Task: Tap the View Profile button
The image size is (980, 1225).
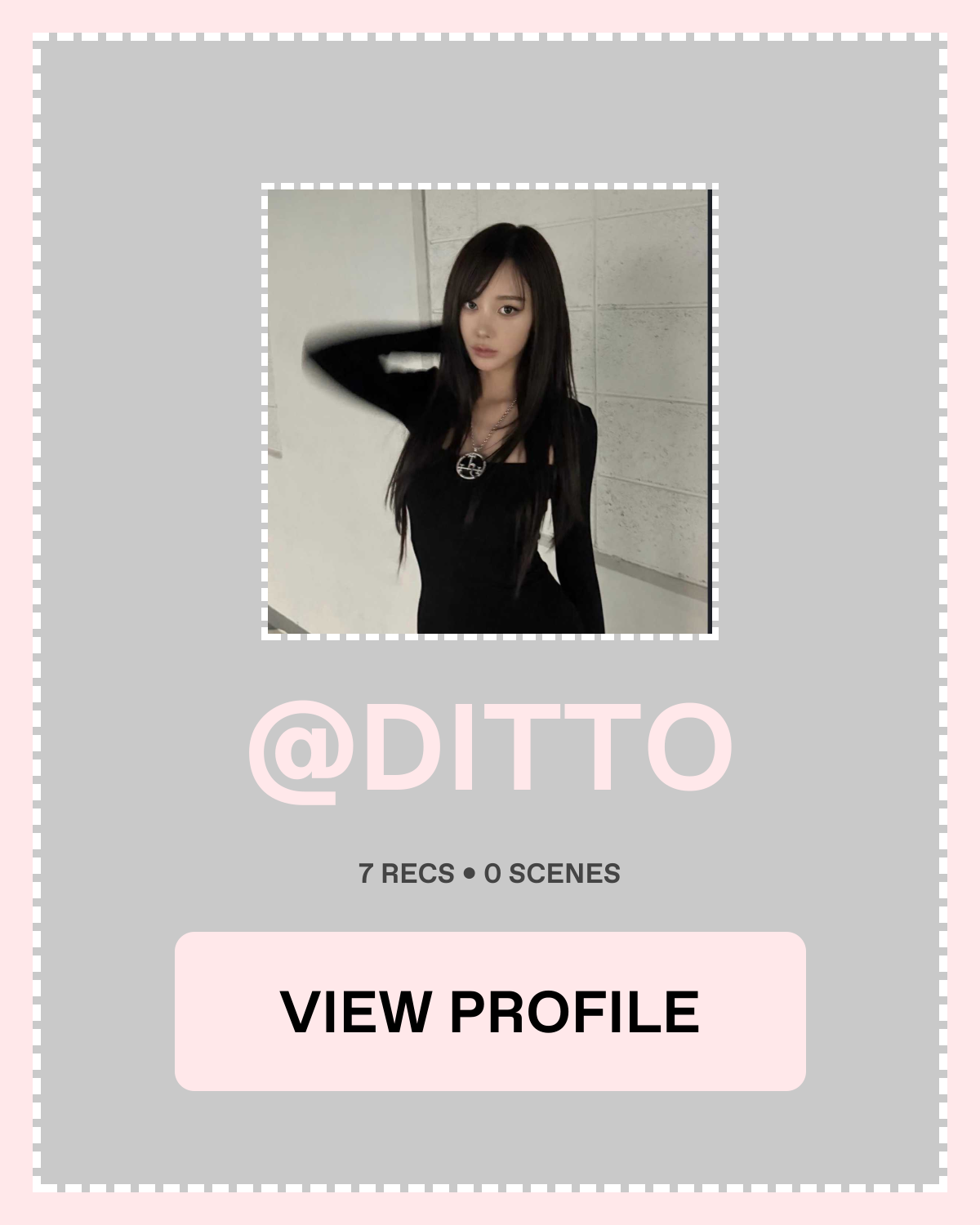Action: pos(490,1011)
